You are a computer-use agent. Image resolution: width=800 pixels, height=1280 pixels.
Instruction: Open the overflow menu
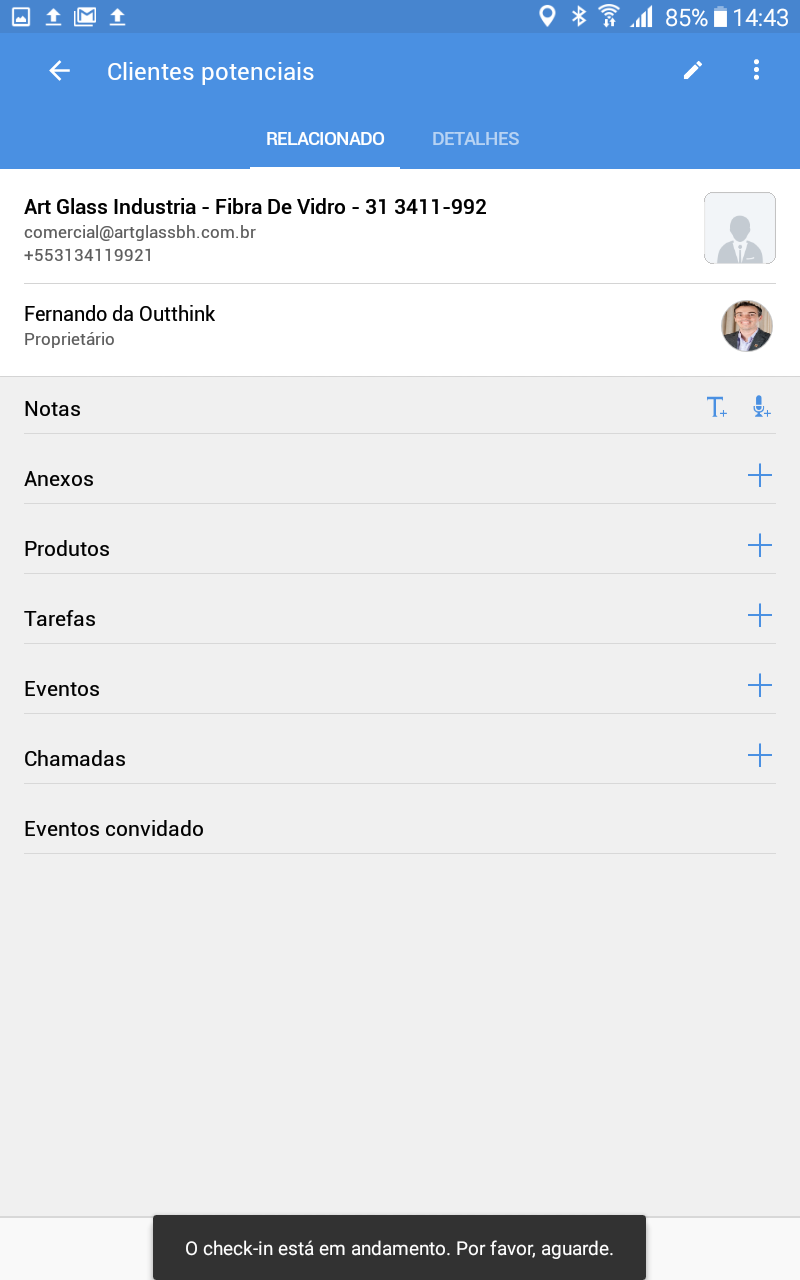(x=756, y=70)
